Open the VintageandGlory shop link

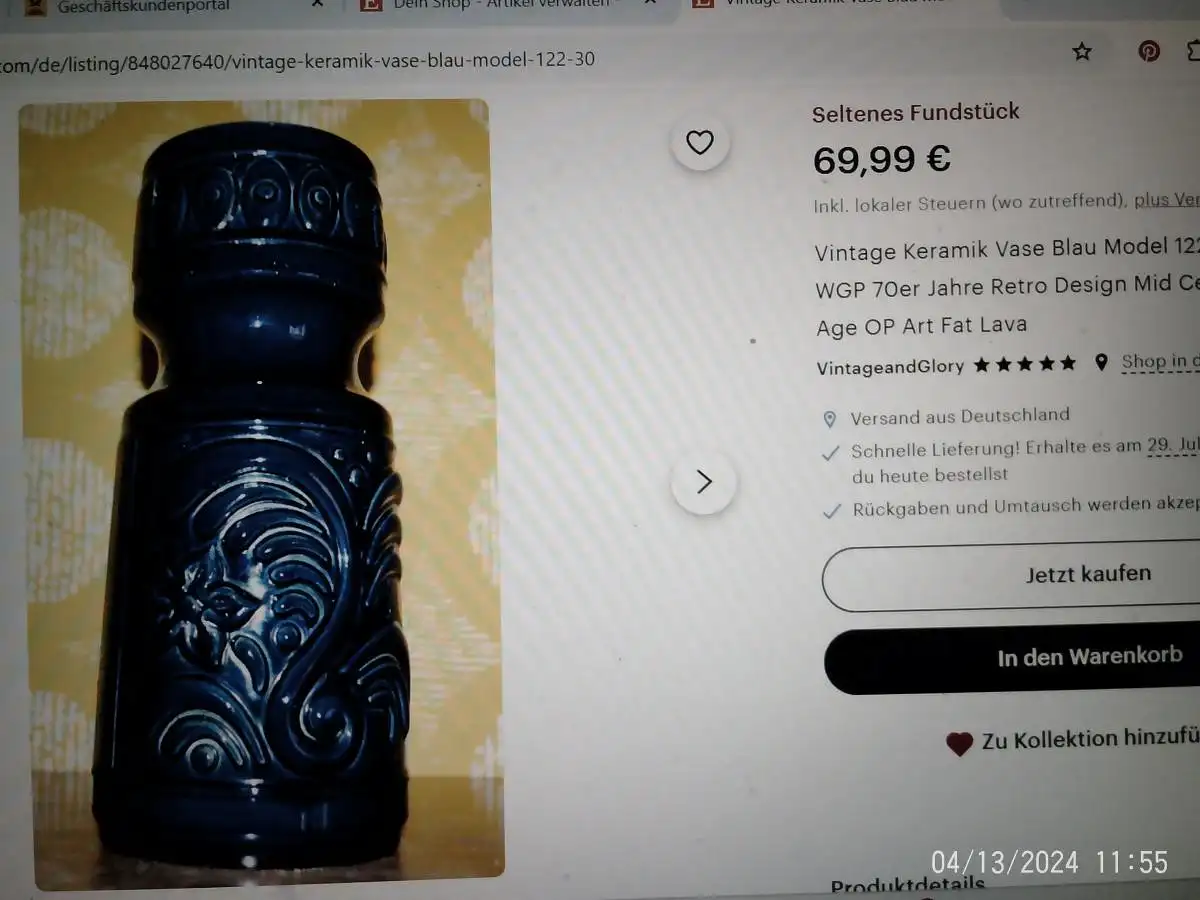click(x=890, y=366)
